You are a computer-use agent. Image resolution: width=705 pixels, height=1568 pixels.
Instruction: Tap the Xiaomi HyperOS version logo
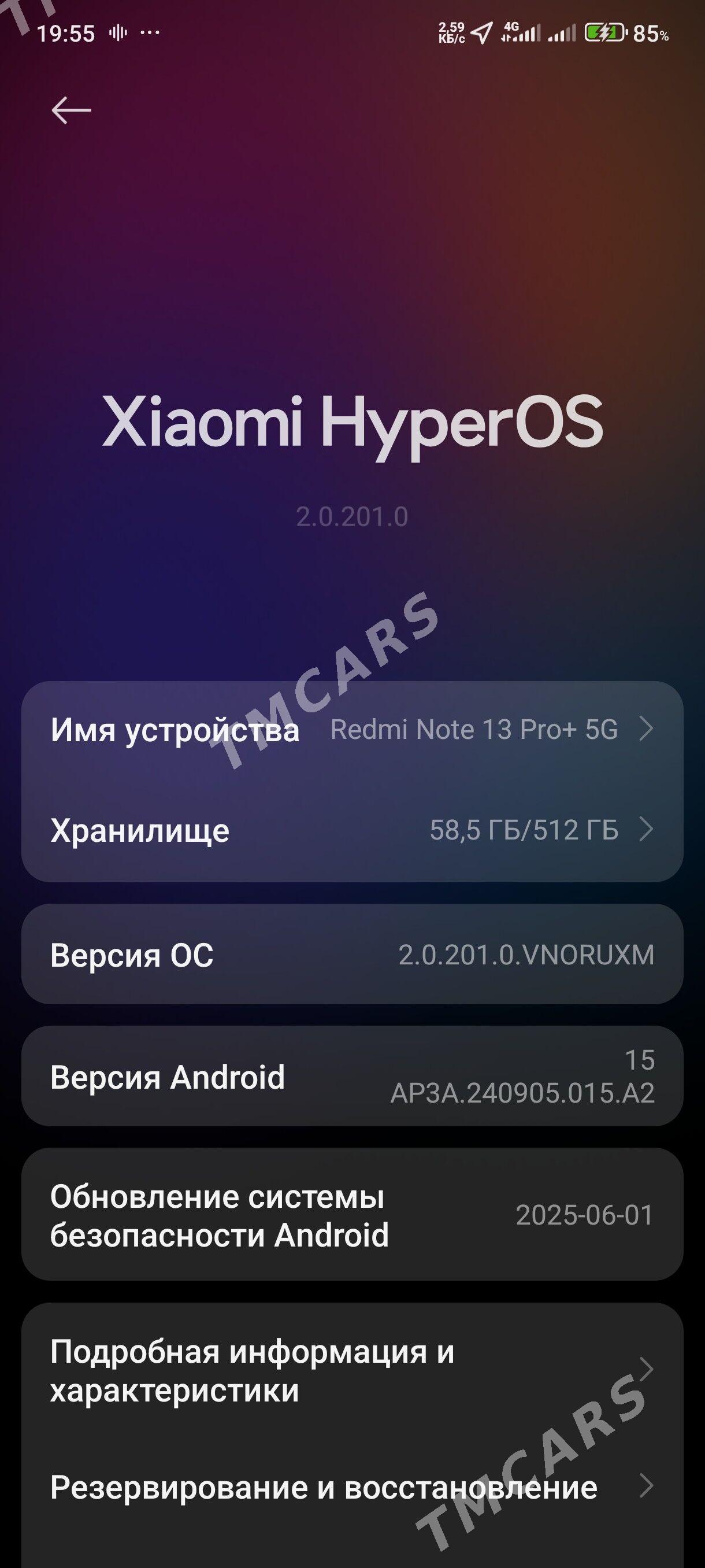351,423
